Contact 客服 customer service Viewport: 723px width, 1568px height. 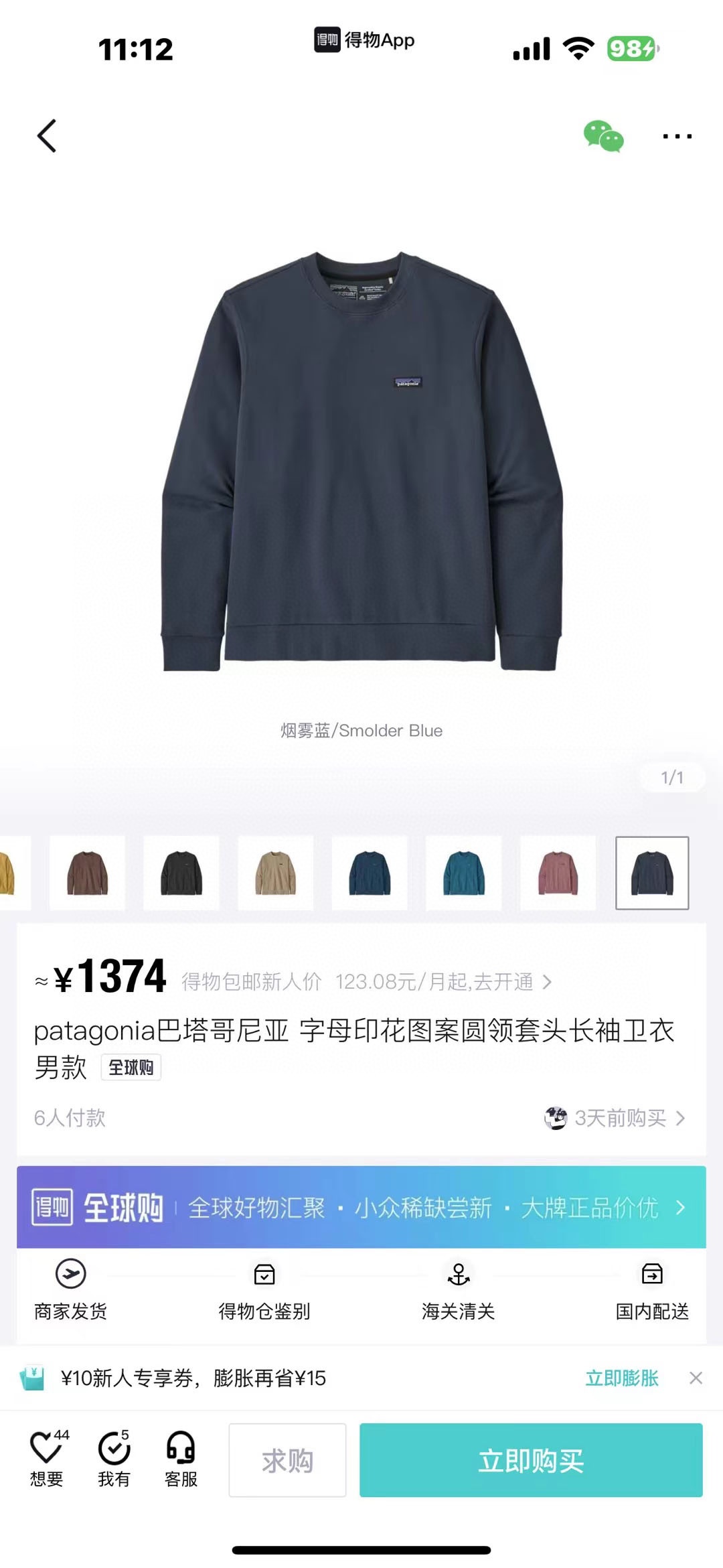181,1459
